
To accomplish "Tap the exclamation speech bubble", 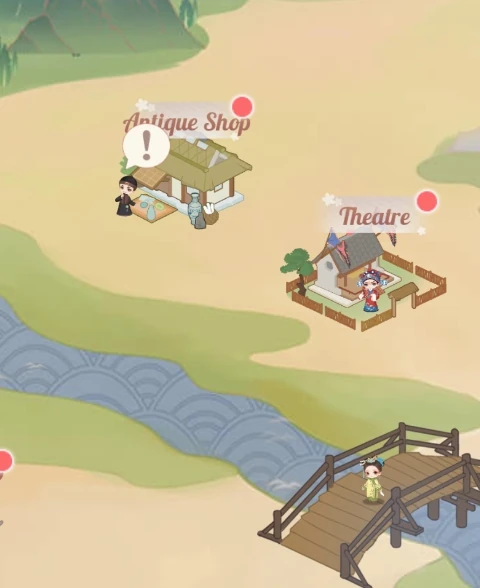I will coord(146,147).
